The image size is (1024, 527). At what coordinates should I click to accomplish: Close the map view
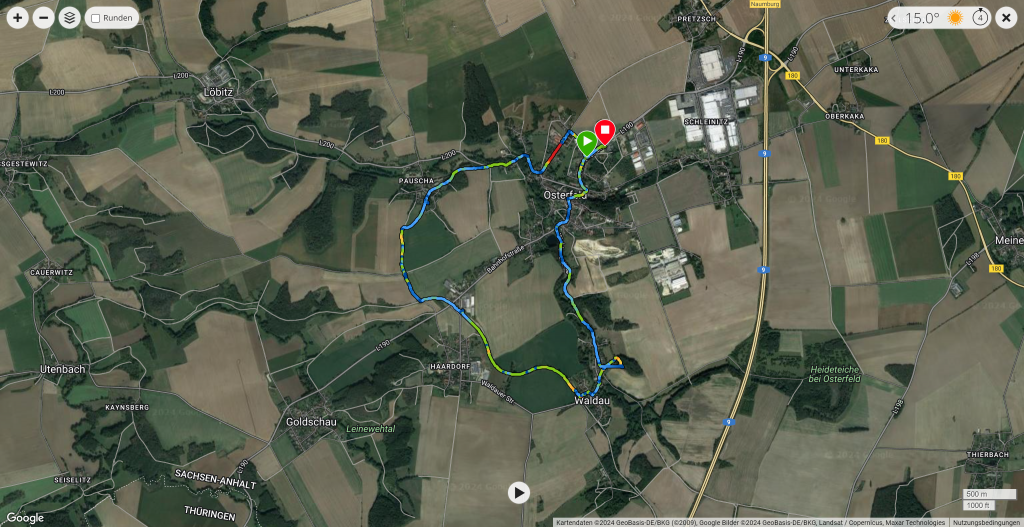click(x=1006, y=17)
